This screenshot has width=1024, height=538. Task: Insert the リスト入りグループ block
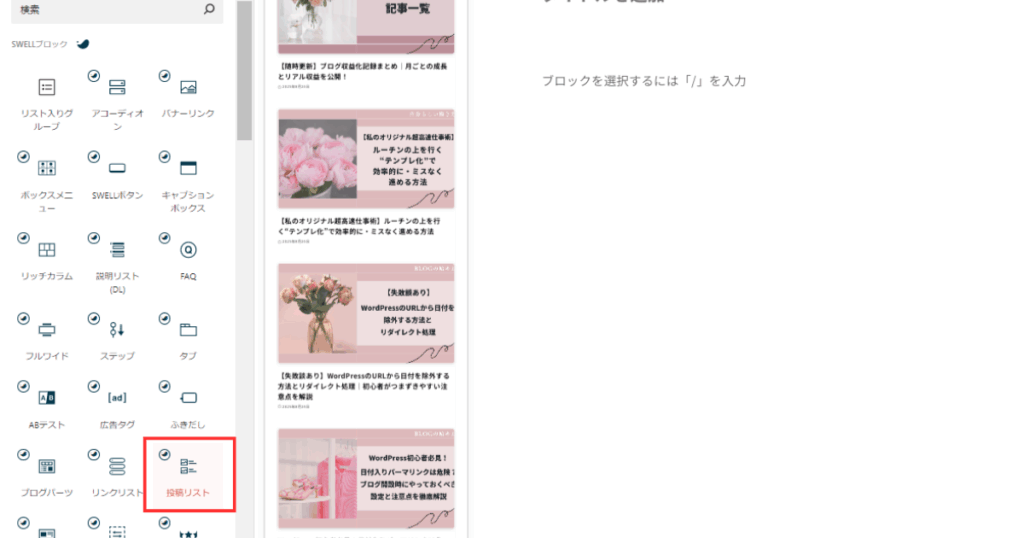point(47,98)
